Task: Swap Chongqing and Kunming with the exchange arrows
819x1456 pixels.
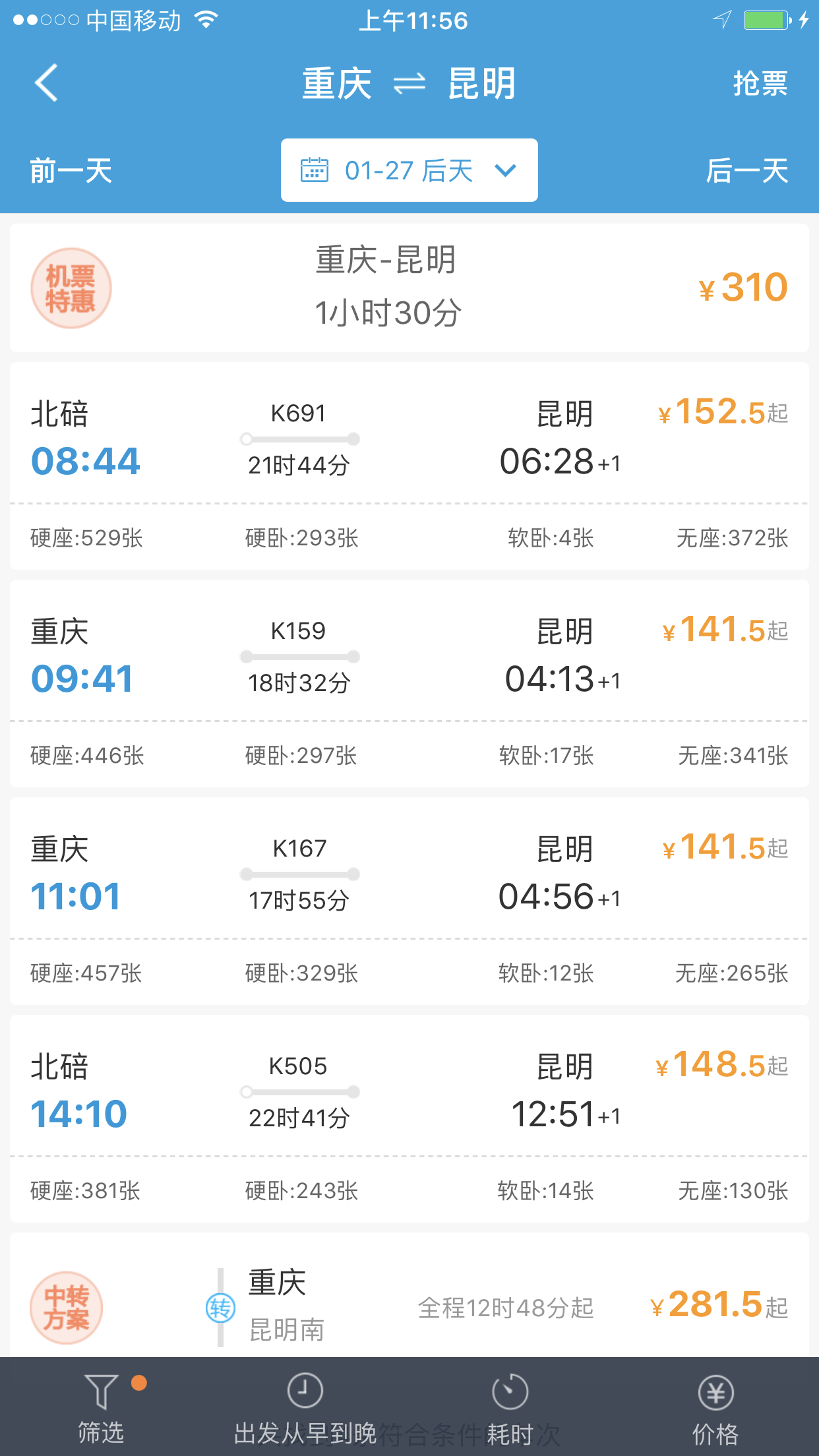Action: click(409, 84)
